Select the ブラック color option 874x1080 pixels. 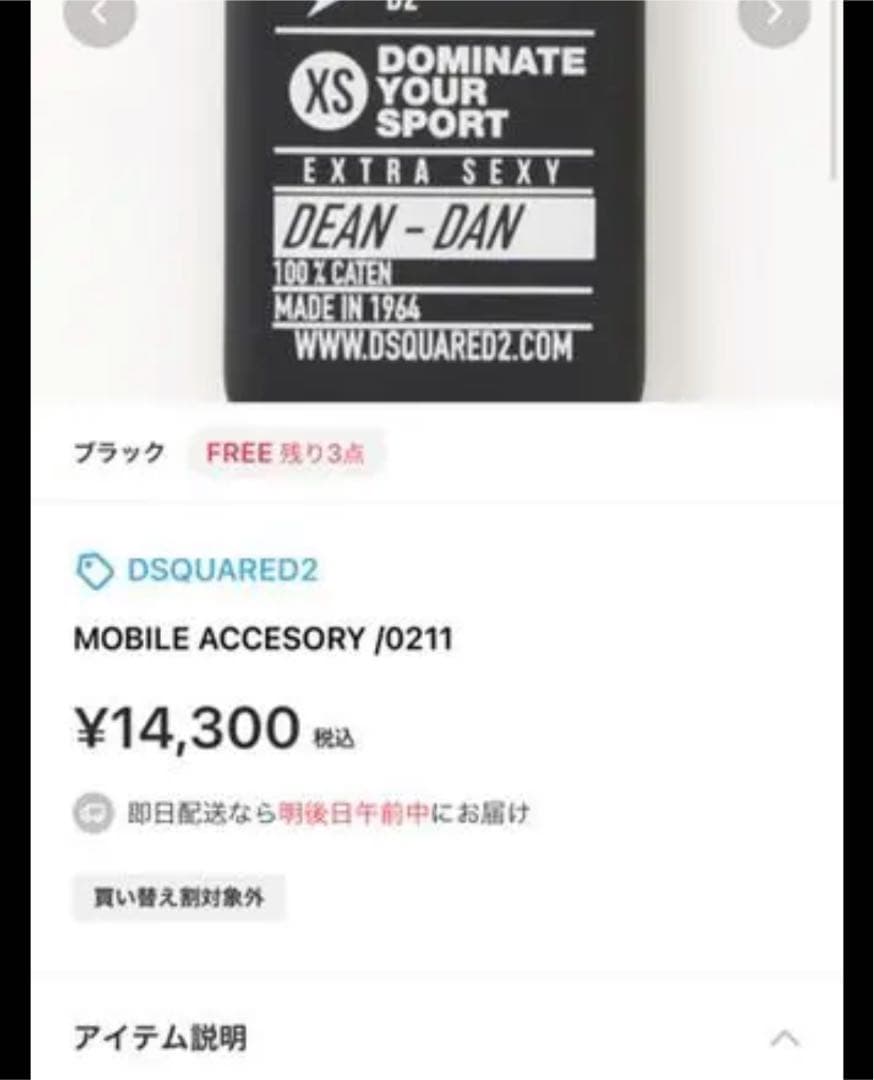click(x=120, y=451)
